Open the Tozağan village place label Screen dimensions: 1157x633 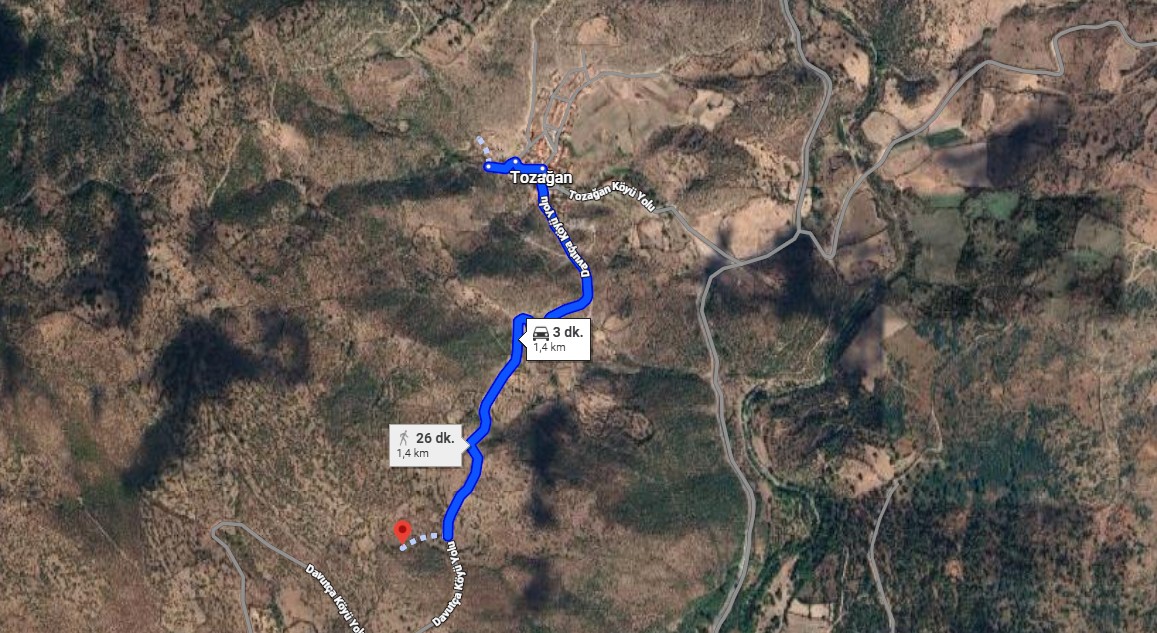[541, 178]
